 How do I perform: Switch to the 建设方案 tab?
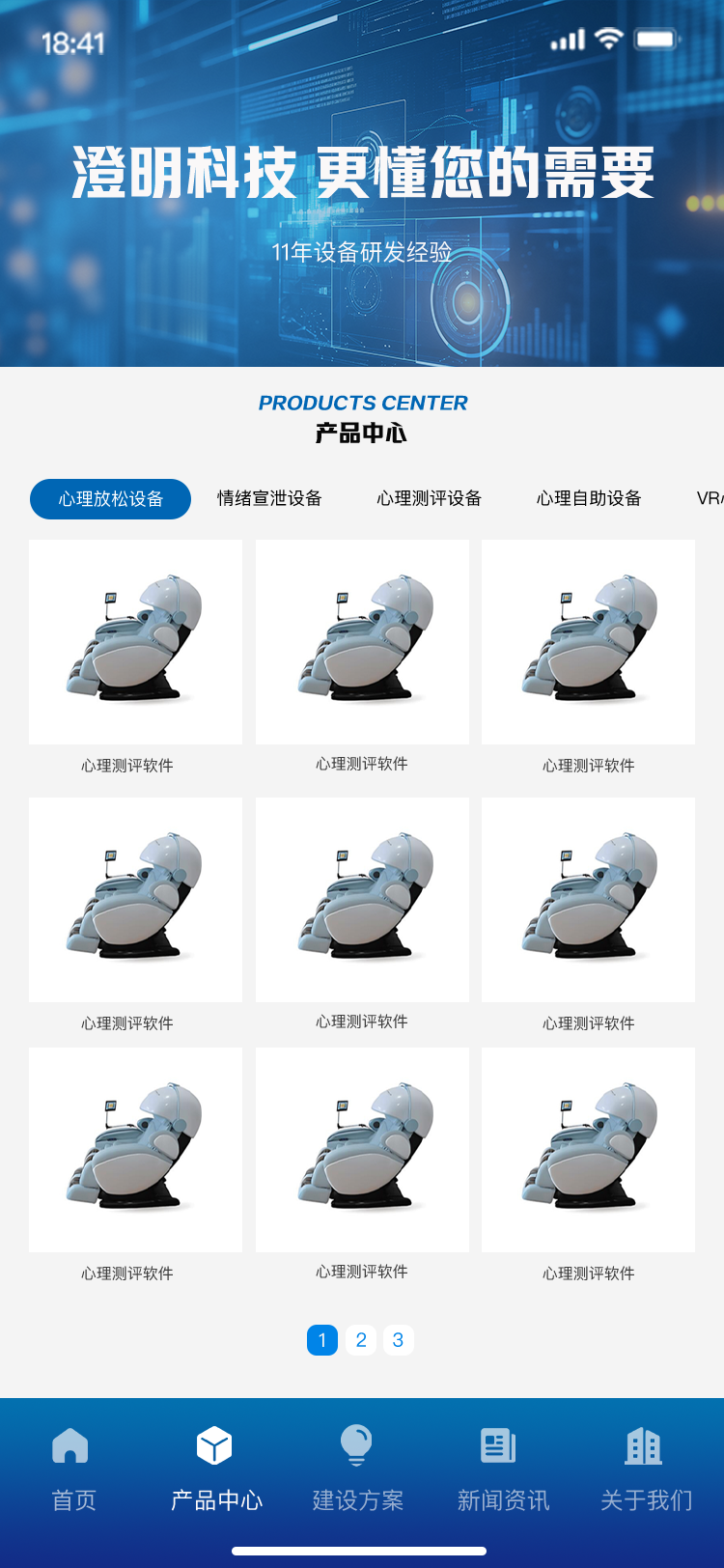[358, 1470]
